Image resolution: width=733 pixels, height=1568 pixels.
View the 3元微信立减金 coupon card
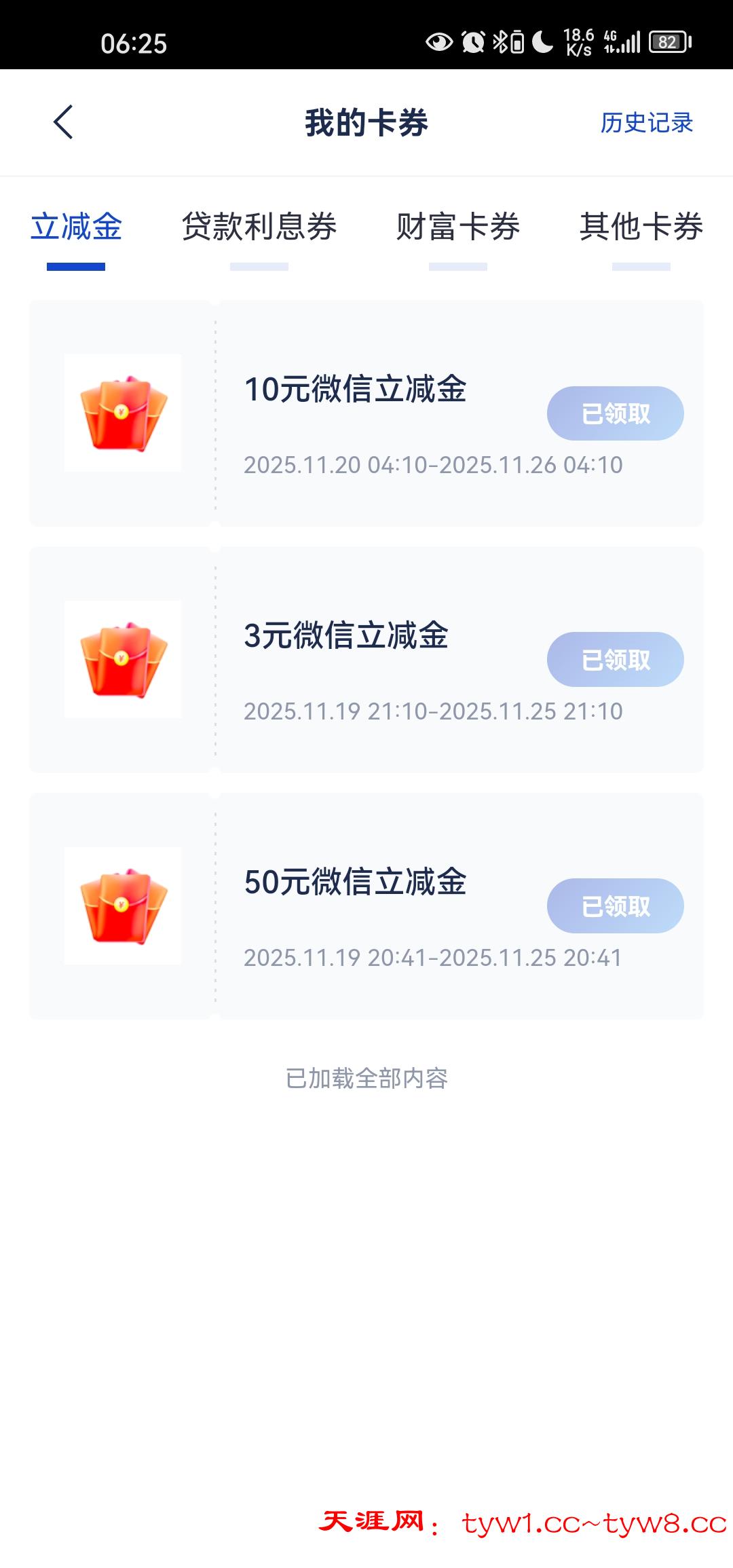(x=346, y=636)
